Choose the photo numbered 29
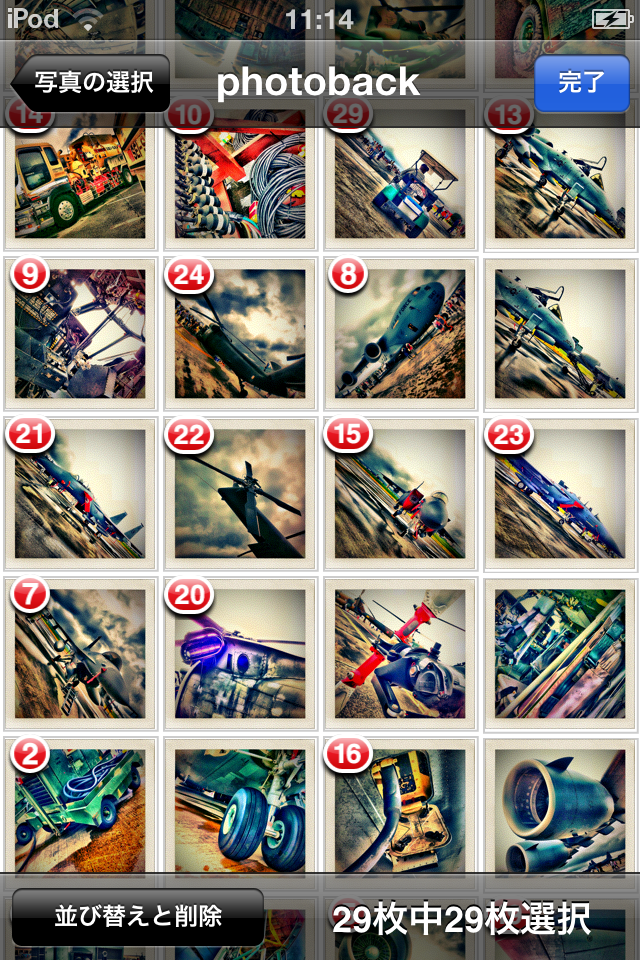This screenshot has height=960, width=640. tap(400, 185)
